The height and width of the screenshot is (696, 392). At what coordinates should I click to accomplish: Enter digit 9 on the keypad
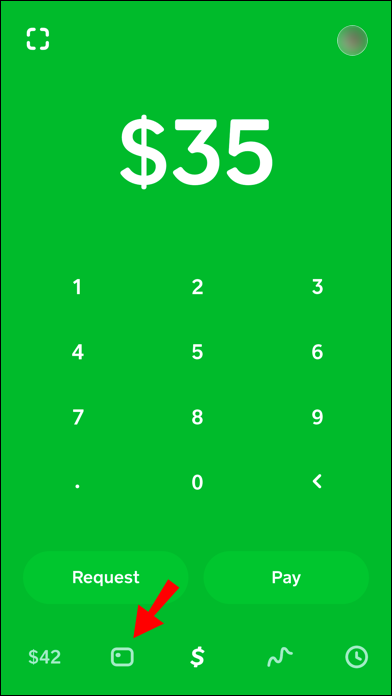(x=317, y=417)
